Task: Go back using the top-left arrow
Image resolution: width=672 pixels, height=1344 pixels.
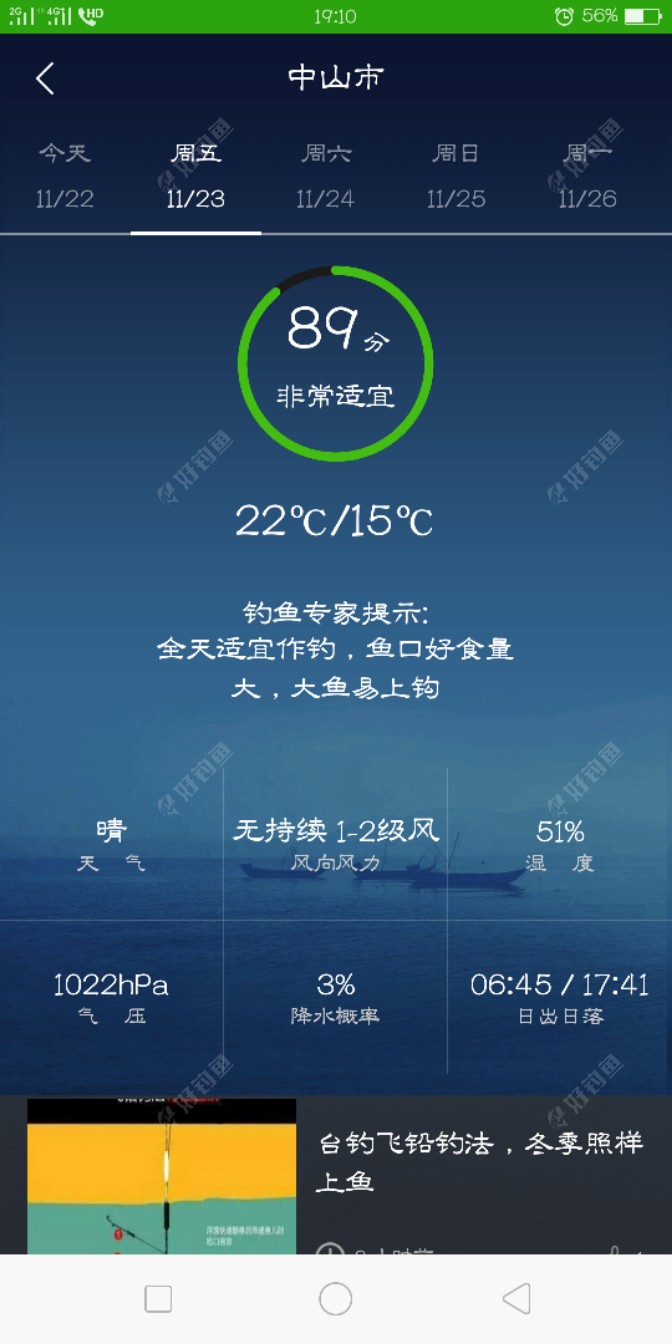Action: tap(45, 79)
